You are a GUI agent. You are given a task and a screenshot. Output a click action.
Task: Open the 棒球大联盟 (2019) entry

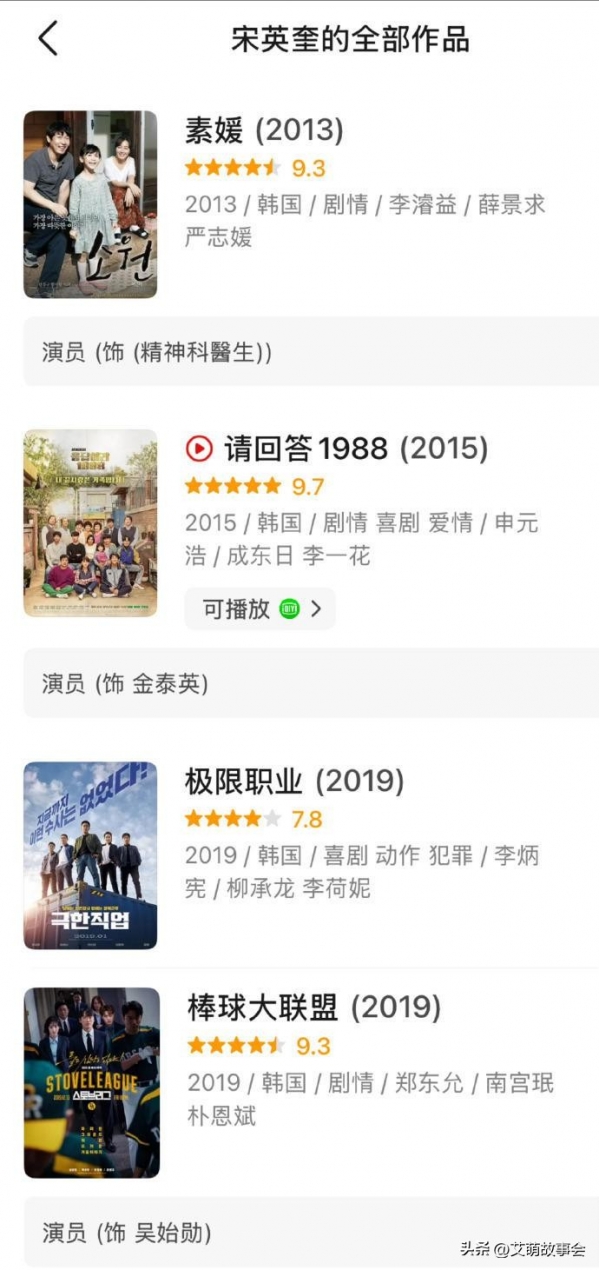click(313, 1008)
